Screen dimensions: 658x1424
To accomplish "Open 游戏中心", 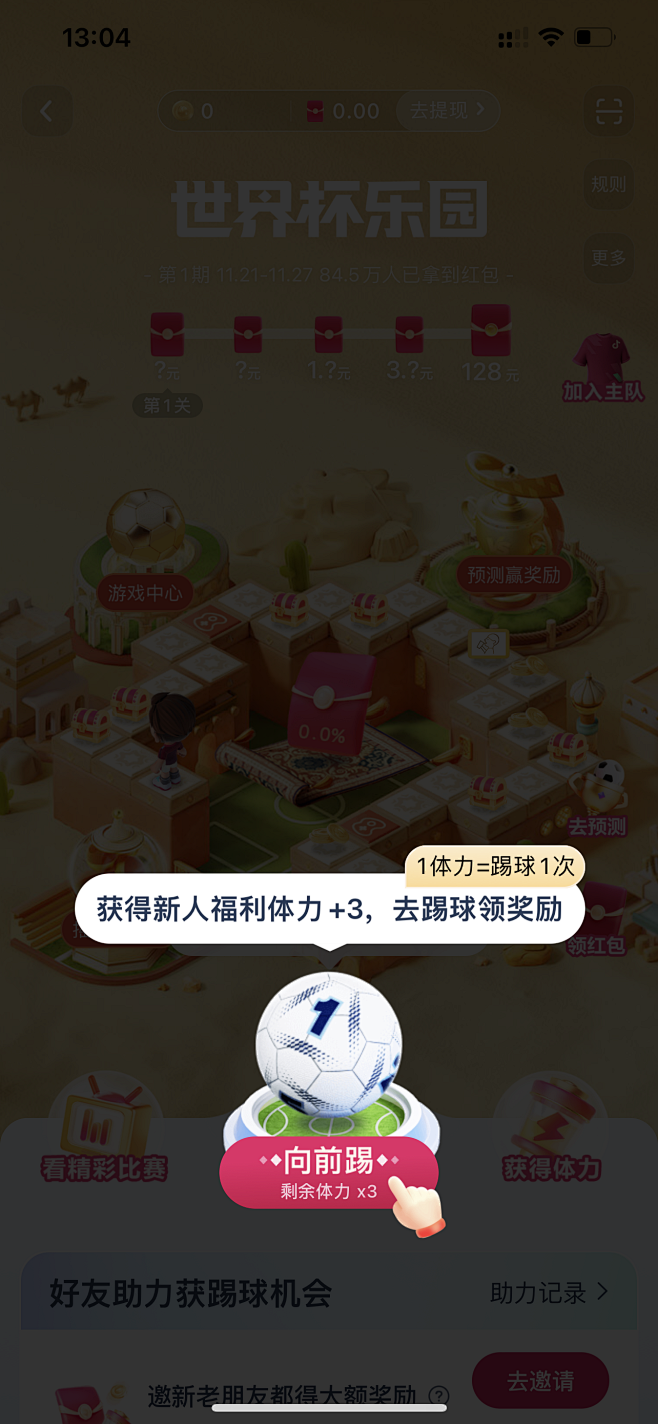I will click(x=145, y=593).
